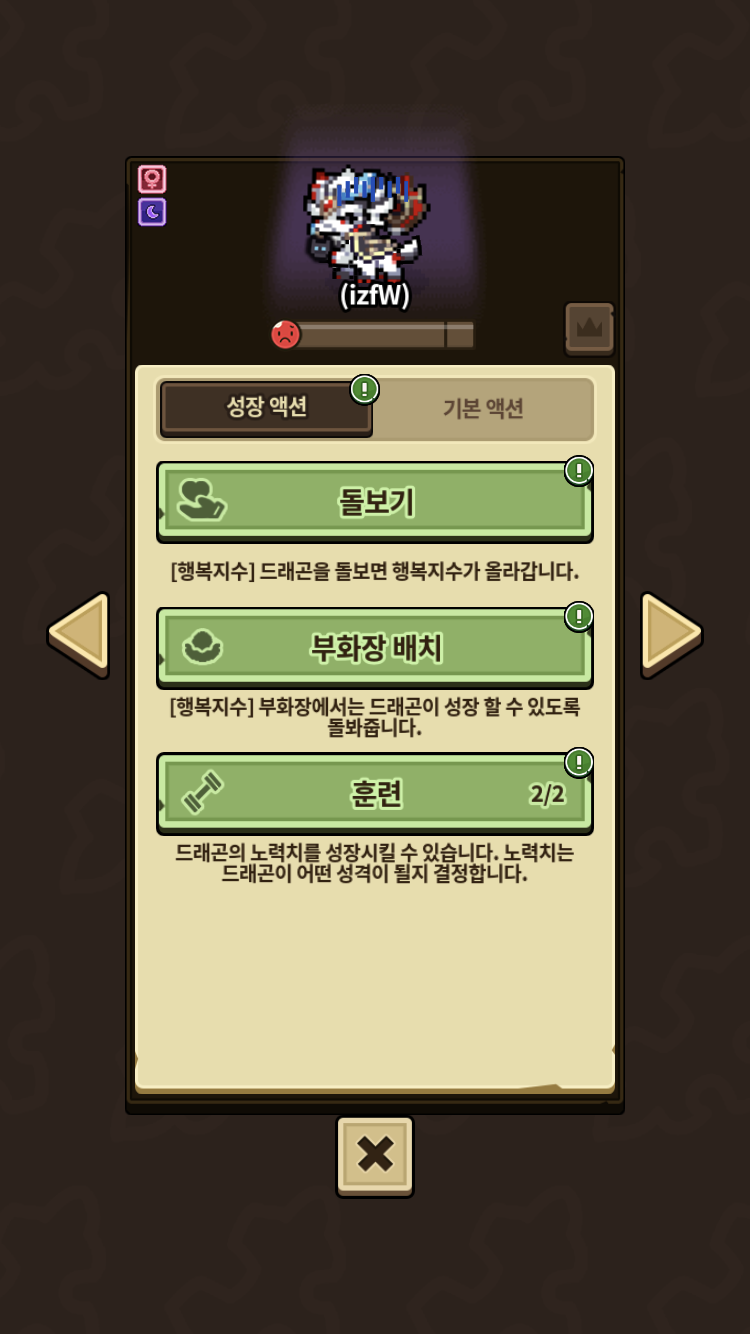Switch to the 성장 액션 tab

pos(266,407)
